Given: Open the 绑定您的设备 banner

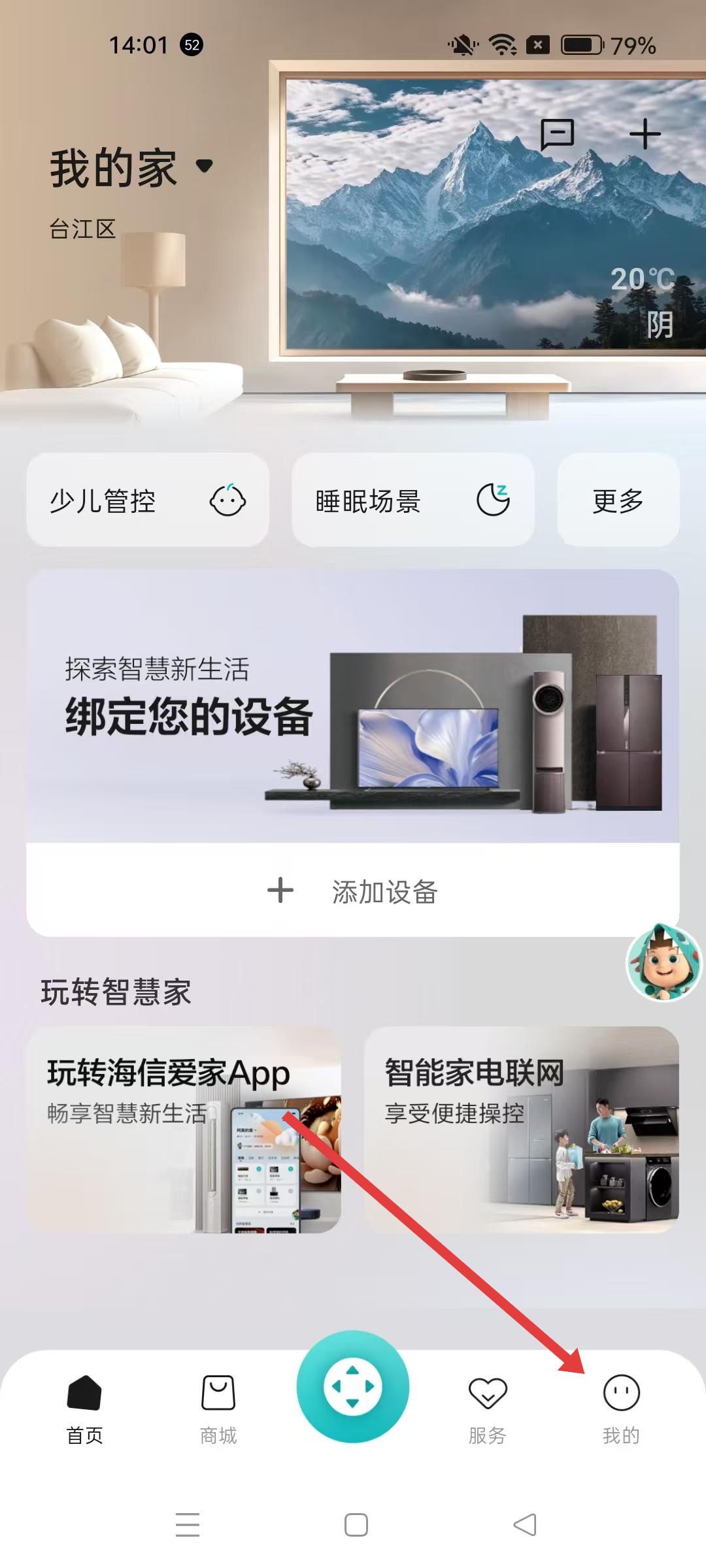Looking at the screenshot, I should [x=353, y=706].
